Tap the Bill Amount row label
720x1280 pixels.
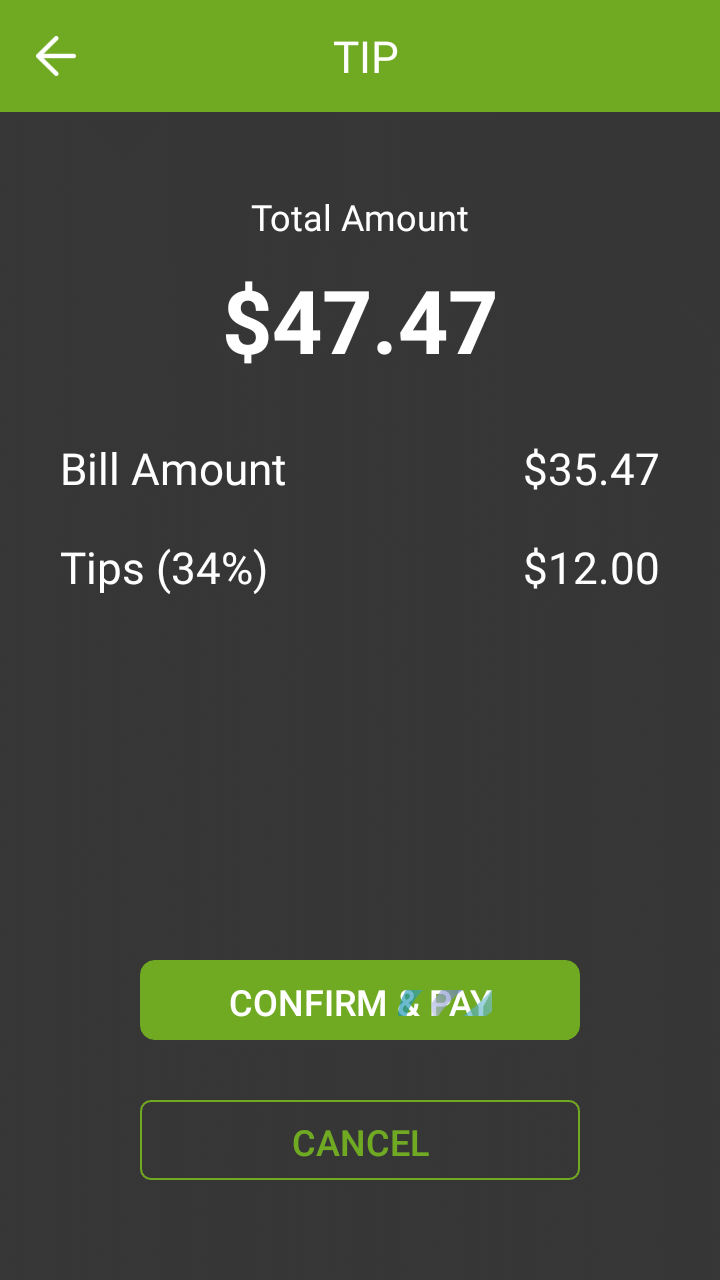pos(172,468)
